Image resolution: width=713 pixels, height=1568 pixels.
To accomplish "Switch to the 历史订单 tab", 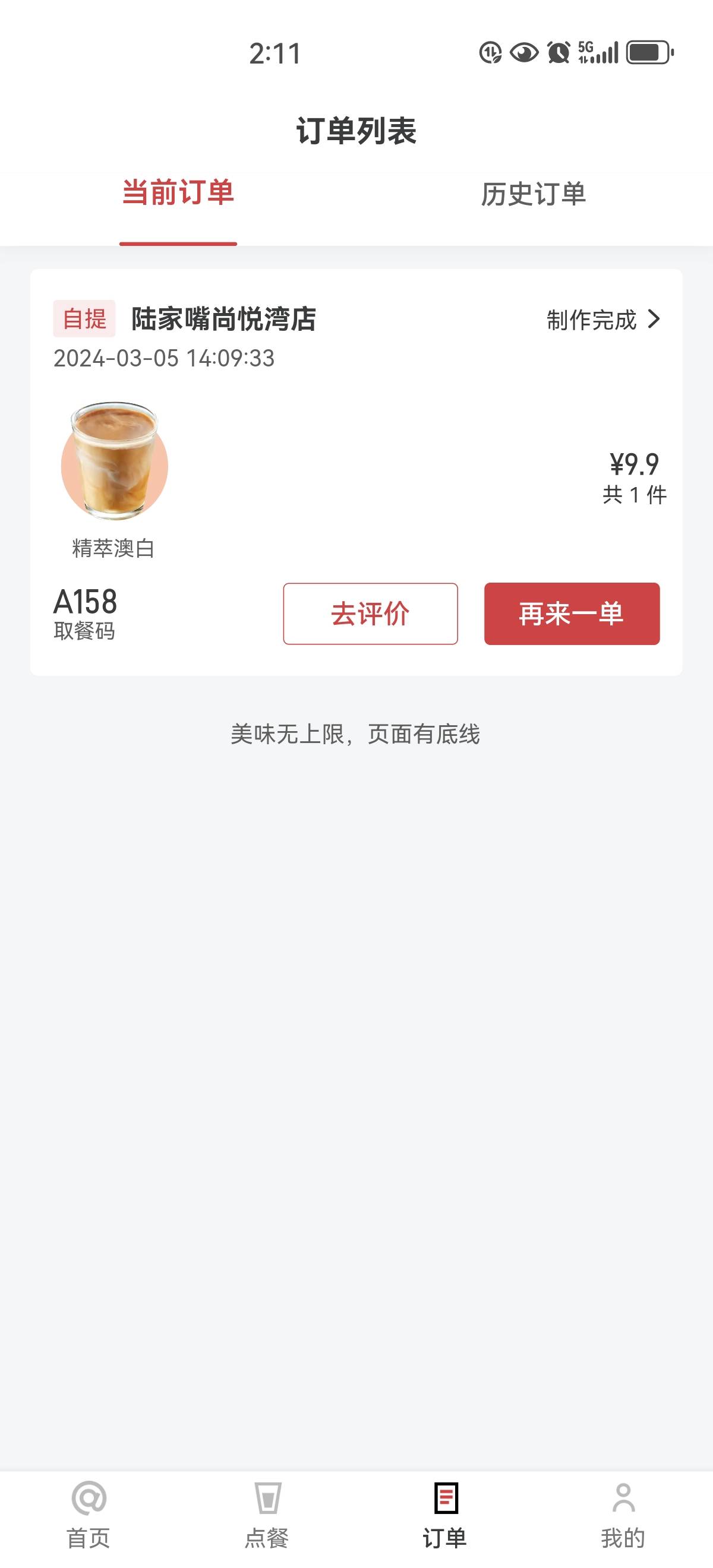I will [534, 194].
